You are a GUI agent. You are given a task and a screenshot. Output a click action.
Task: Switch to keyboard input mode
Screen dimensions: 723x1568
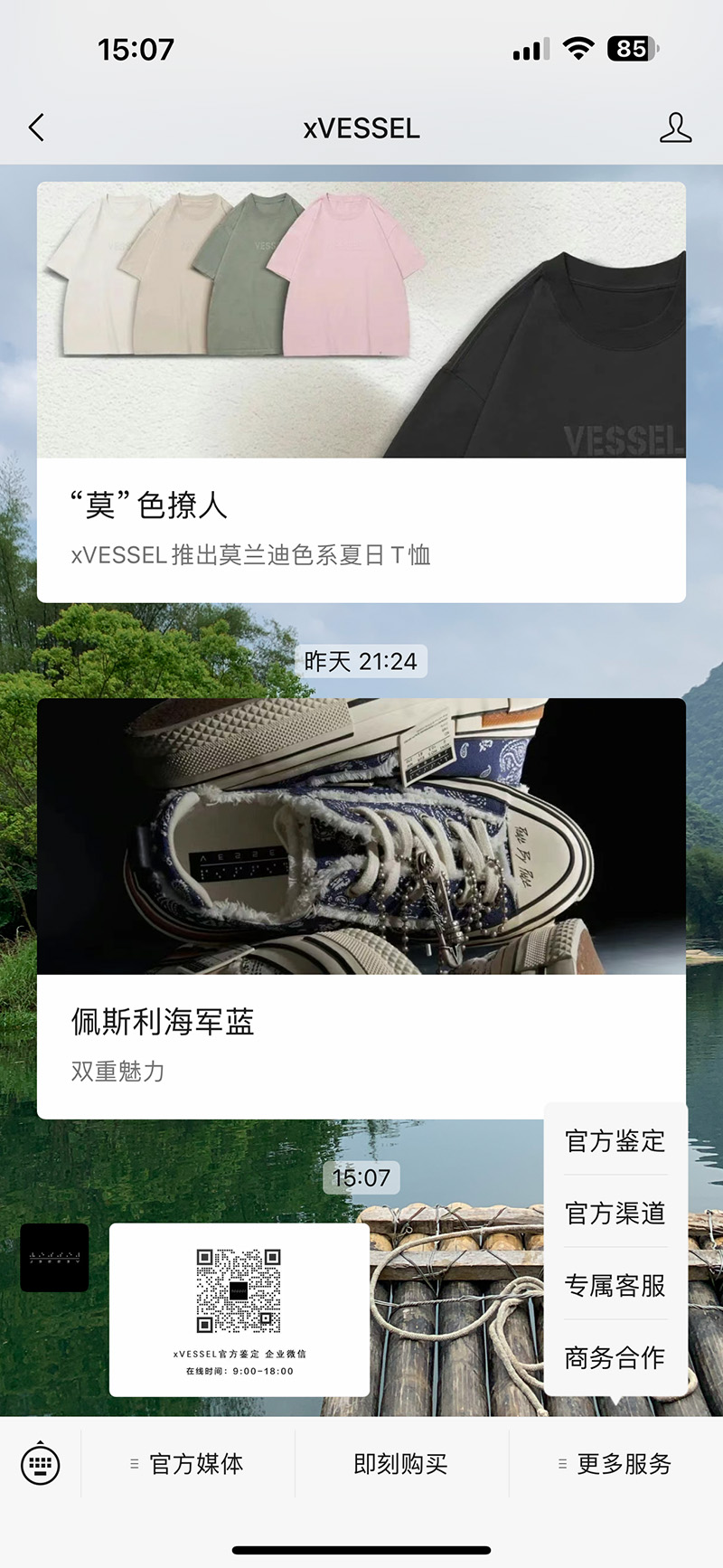pyautogui.click(x=41, y=1464)
